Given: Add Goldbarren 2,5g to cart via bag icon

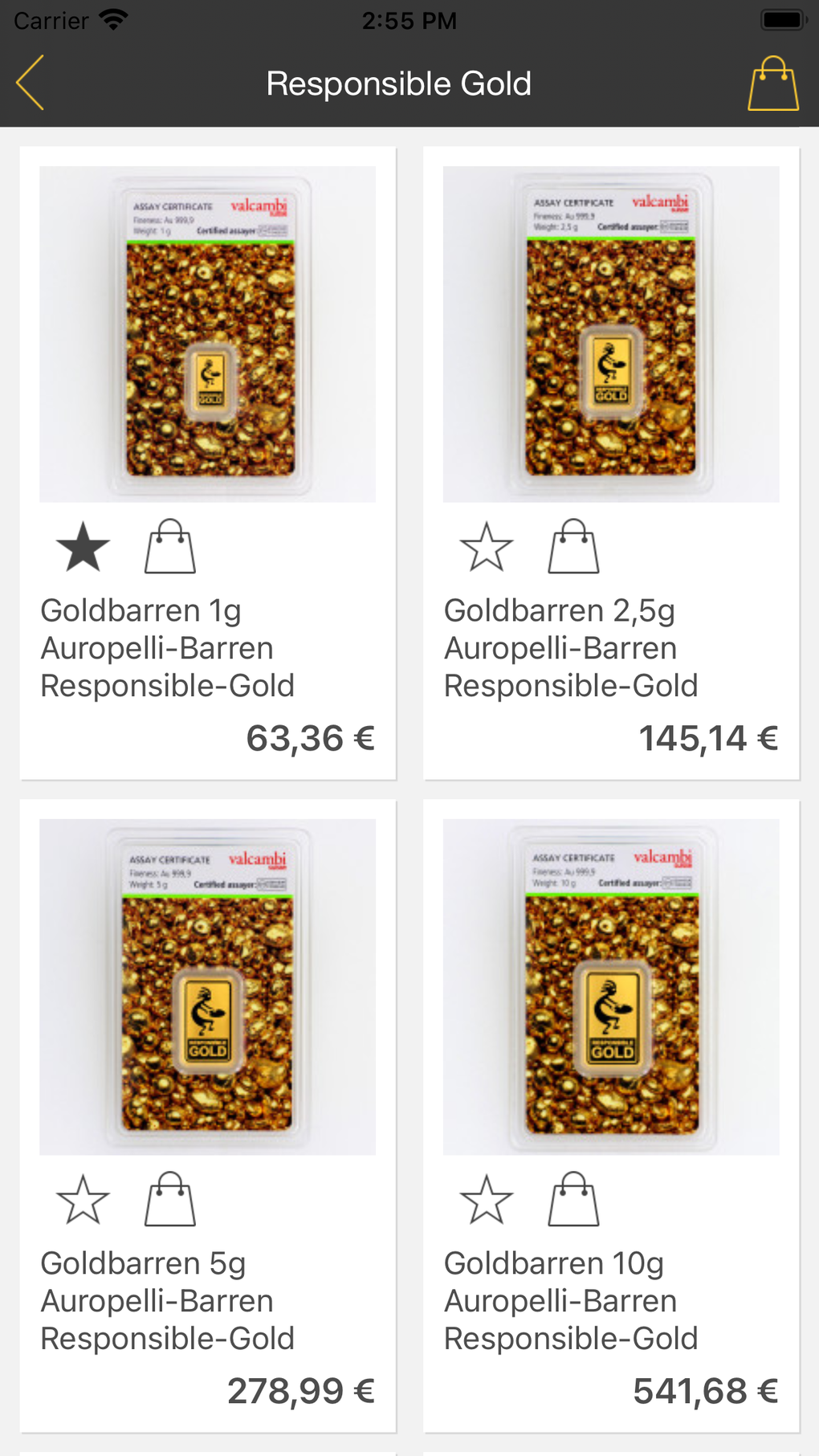Looking at the screenshot, I should pyautogui.click(x=573, y=546).
